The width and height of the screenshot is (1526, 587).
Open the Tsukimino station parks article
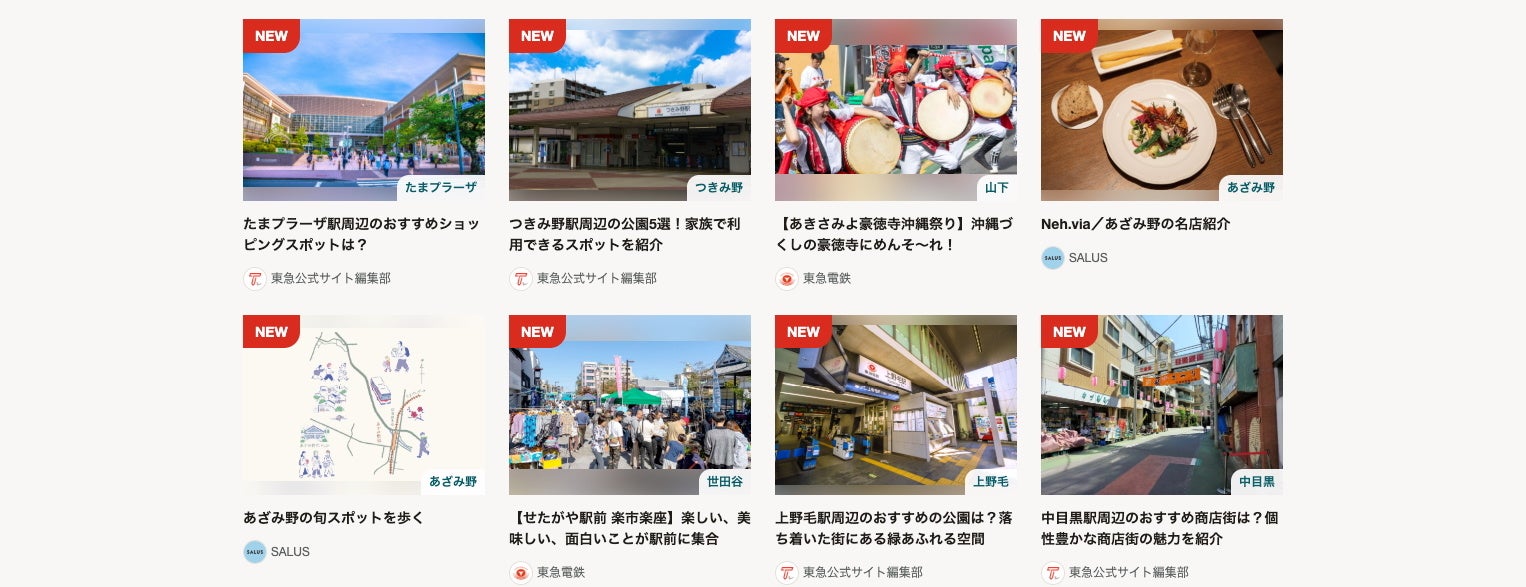(x=628, y=234)
